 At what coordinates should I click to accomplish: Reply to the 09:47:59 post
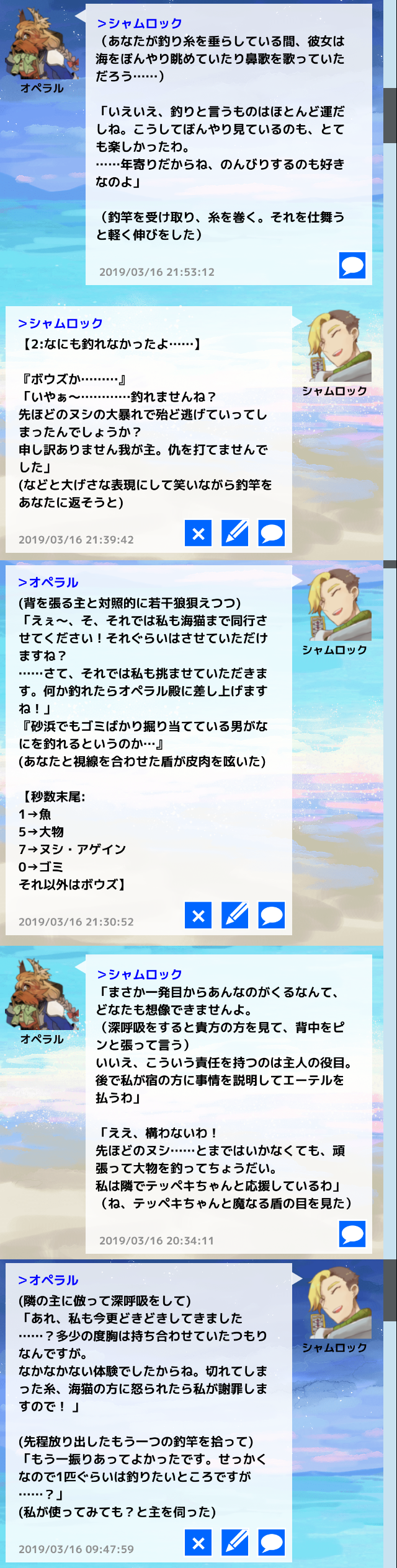pyautogui.click(x=272, y=1543)
